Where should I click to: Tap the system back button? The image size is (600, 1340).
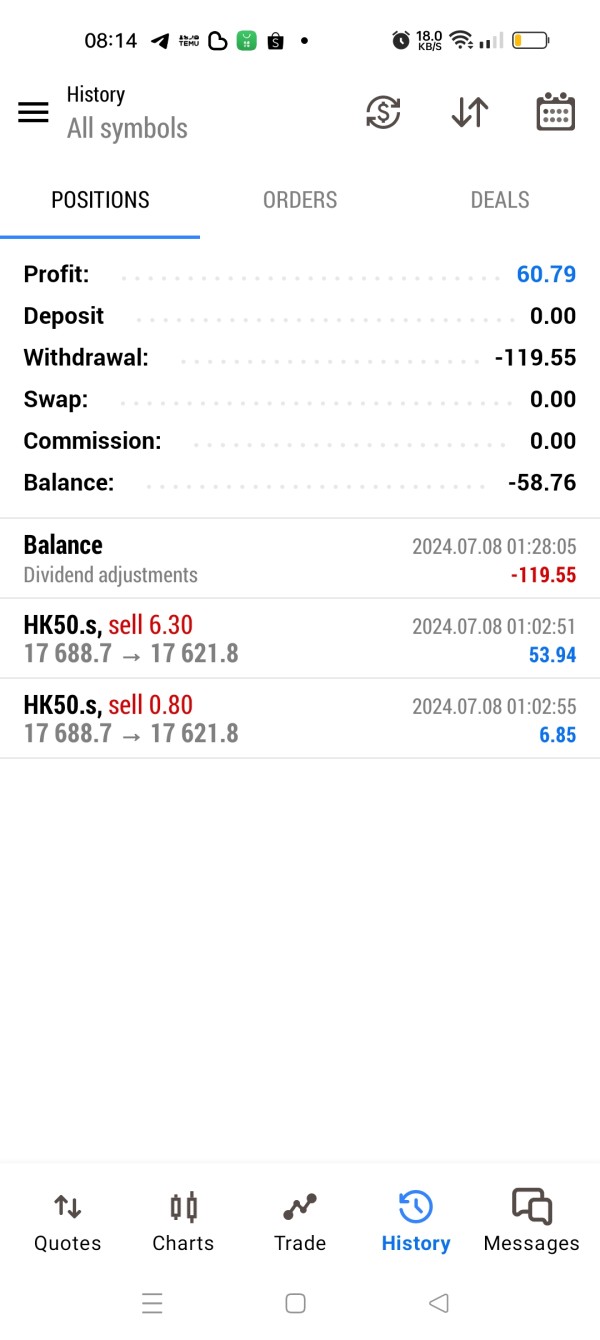pos(438,1303)
